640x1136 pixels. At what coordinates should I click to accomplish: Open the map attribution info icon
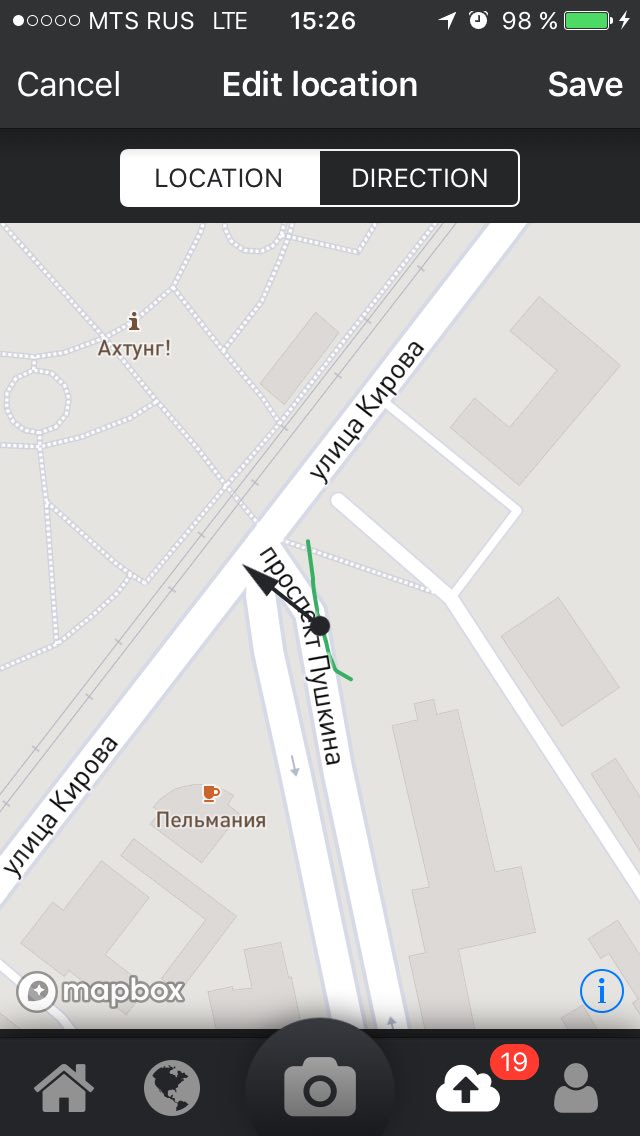tap(602, 990)
